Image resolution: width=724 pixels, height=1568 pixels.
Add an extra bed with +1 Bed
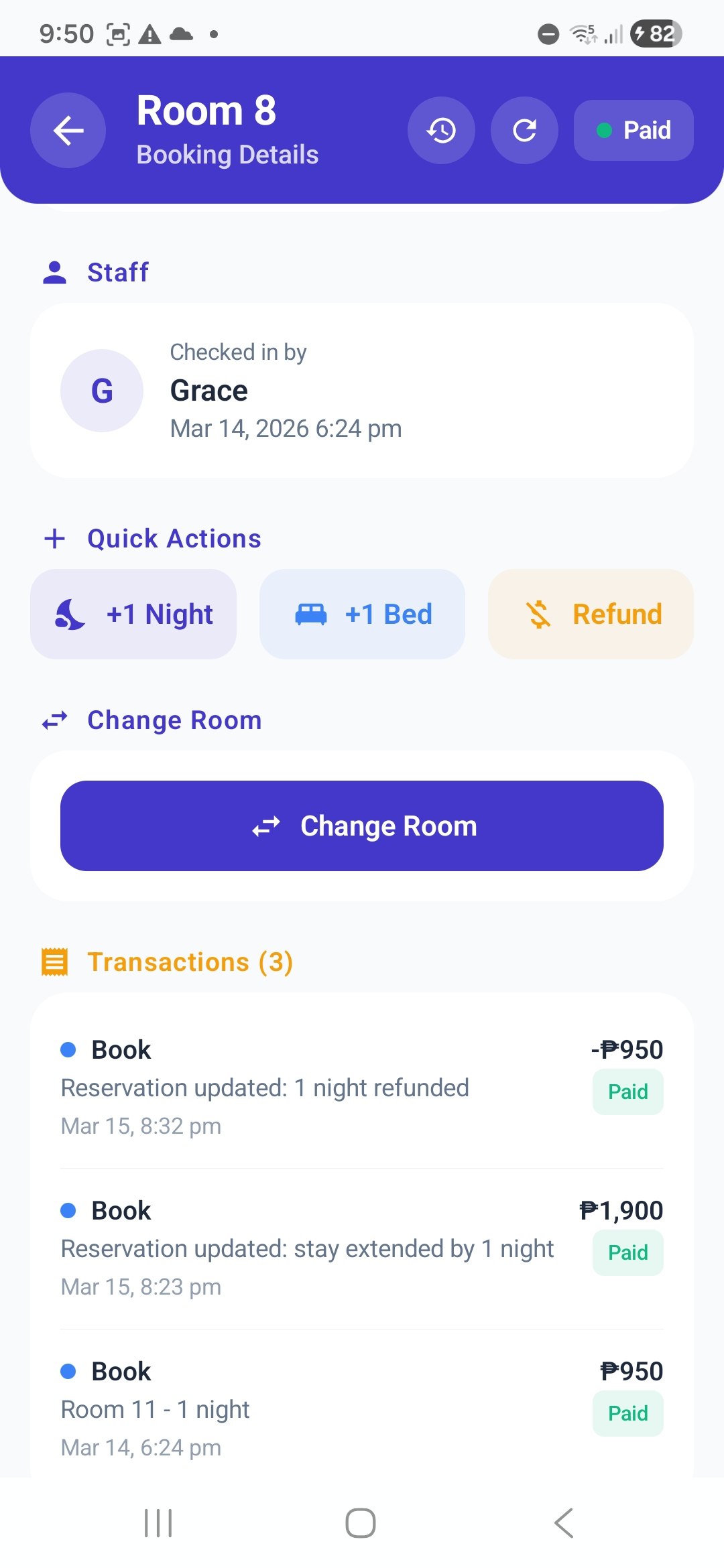(362, 614)
